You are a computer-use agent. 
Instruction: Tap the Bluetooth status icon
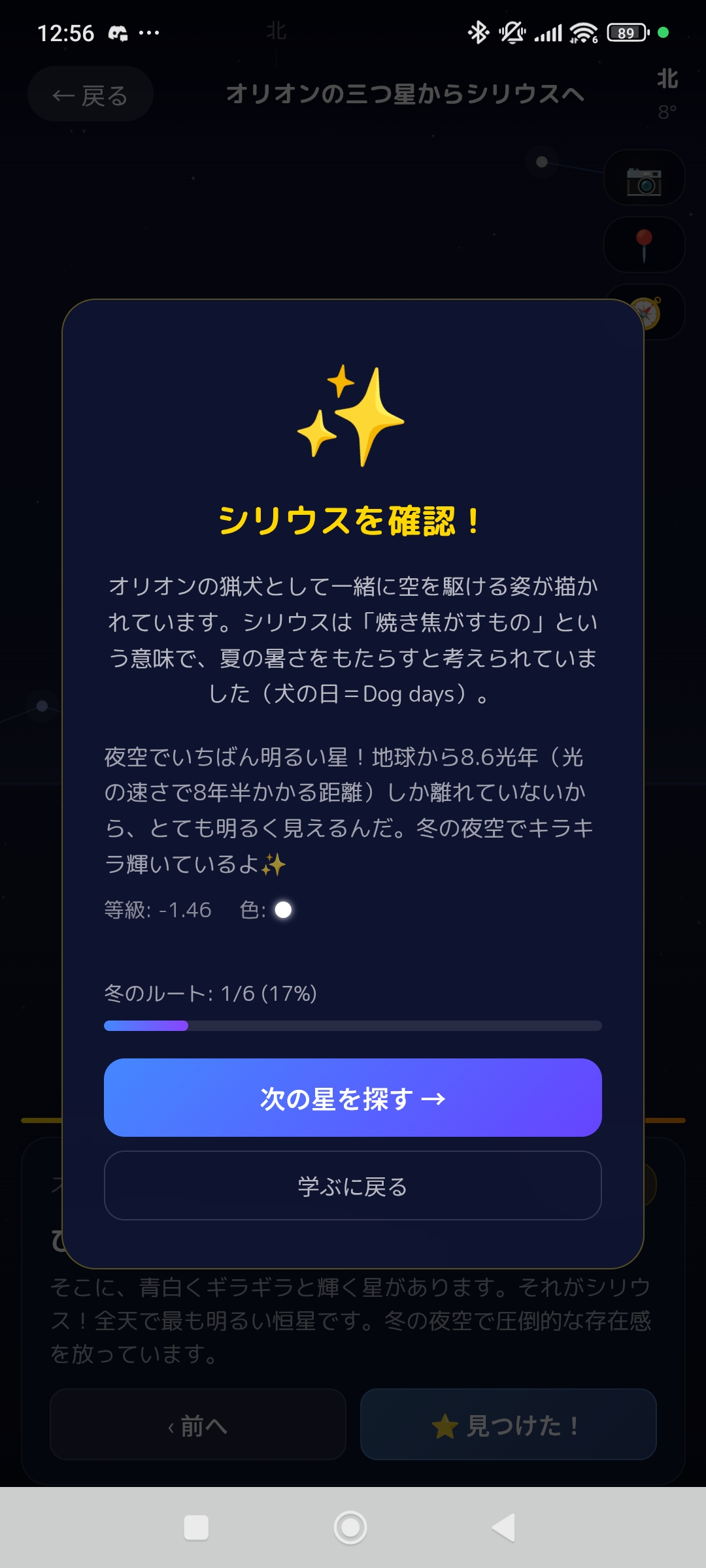(479, 31)
